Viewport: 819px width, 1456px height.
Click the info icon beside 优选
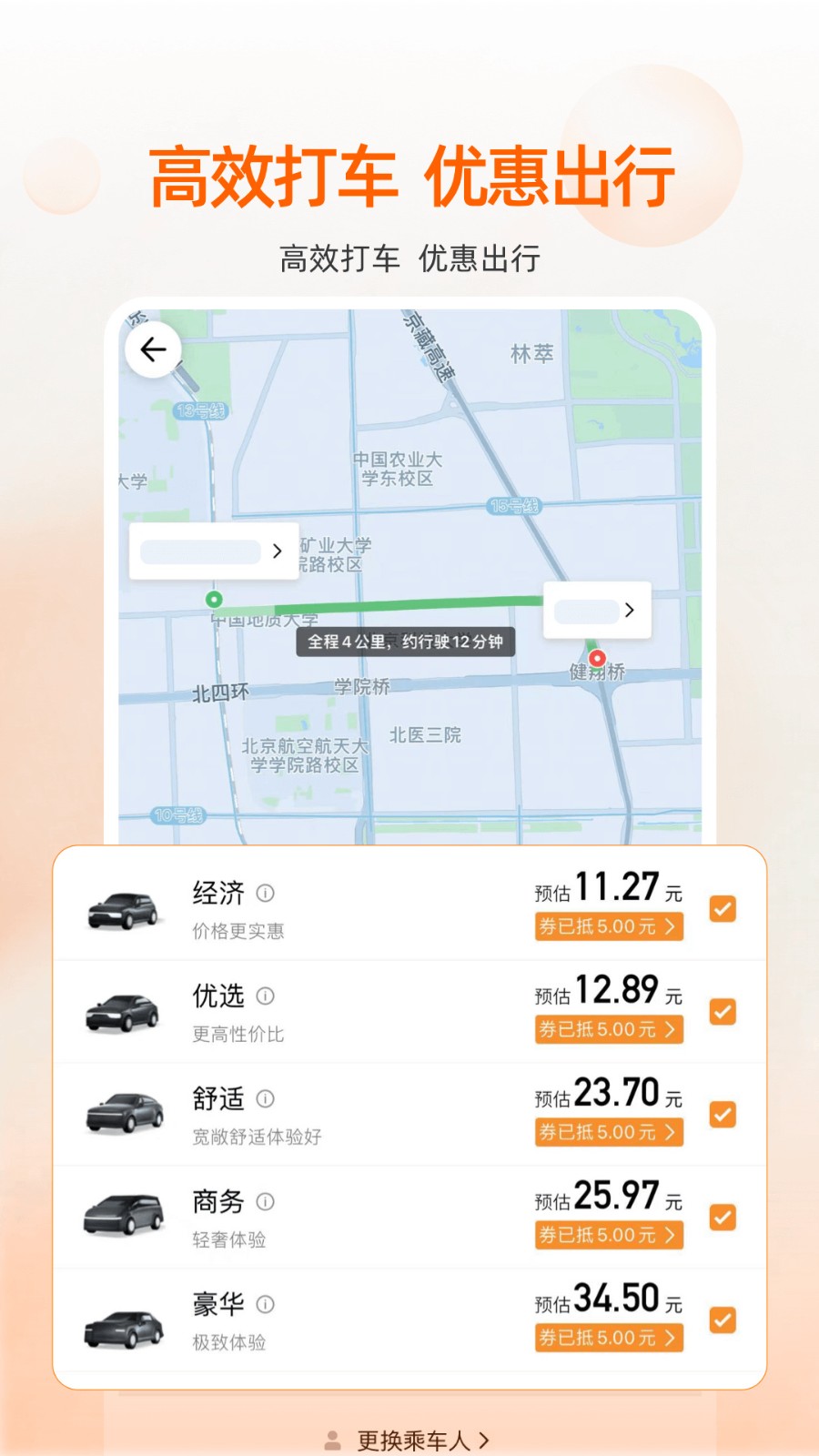click(266, 997)
